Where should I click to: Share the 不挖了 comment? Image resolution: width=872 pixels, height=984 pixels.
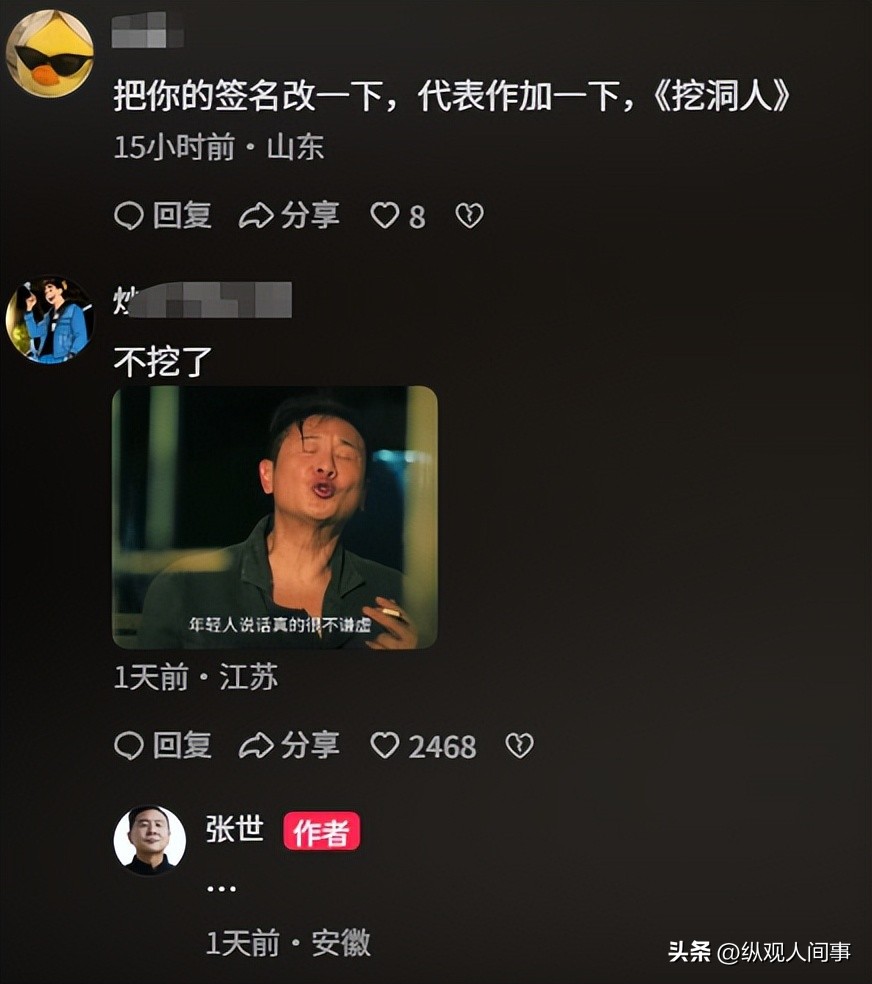290,745
